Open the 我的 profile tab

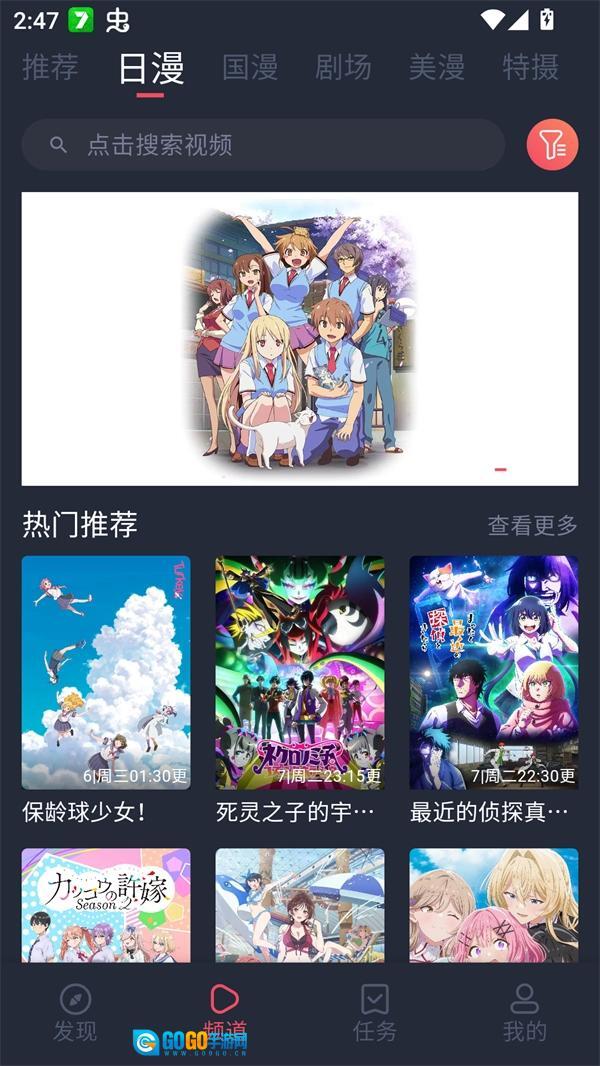coord(524,1012)
